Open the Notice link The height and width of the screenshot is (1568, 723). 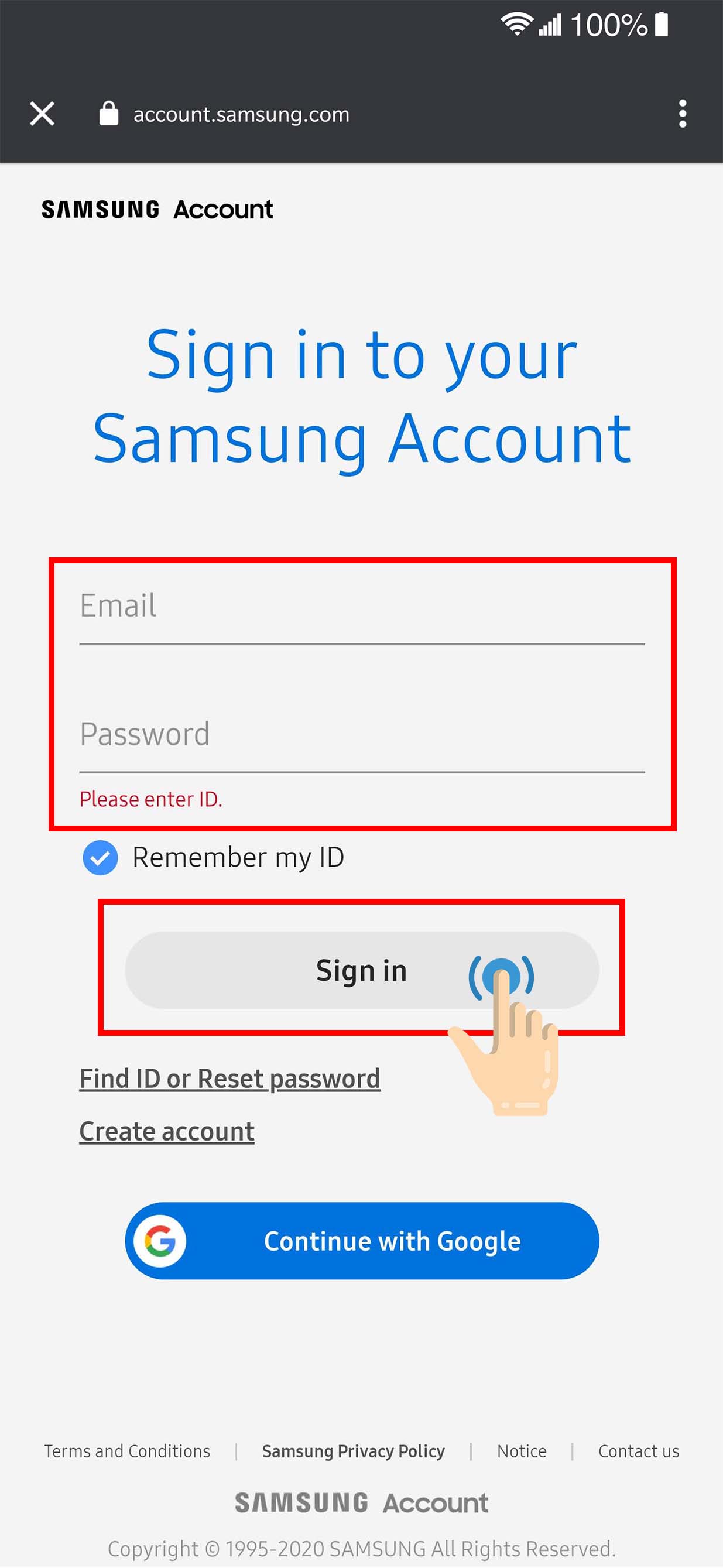[x=522, y=1451]
